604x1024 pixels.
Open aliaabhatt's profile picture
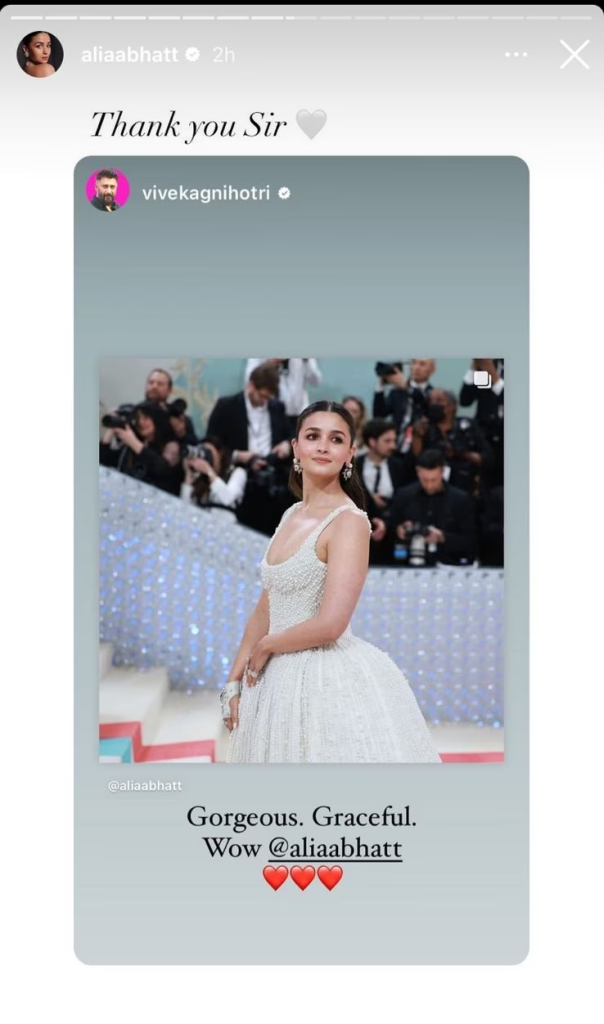(x=40, y=54)
